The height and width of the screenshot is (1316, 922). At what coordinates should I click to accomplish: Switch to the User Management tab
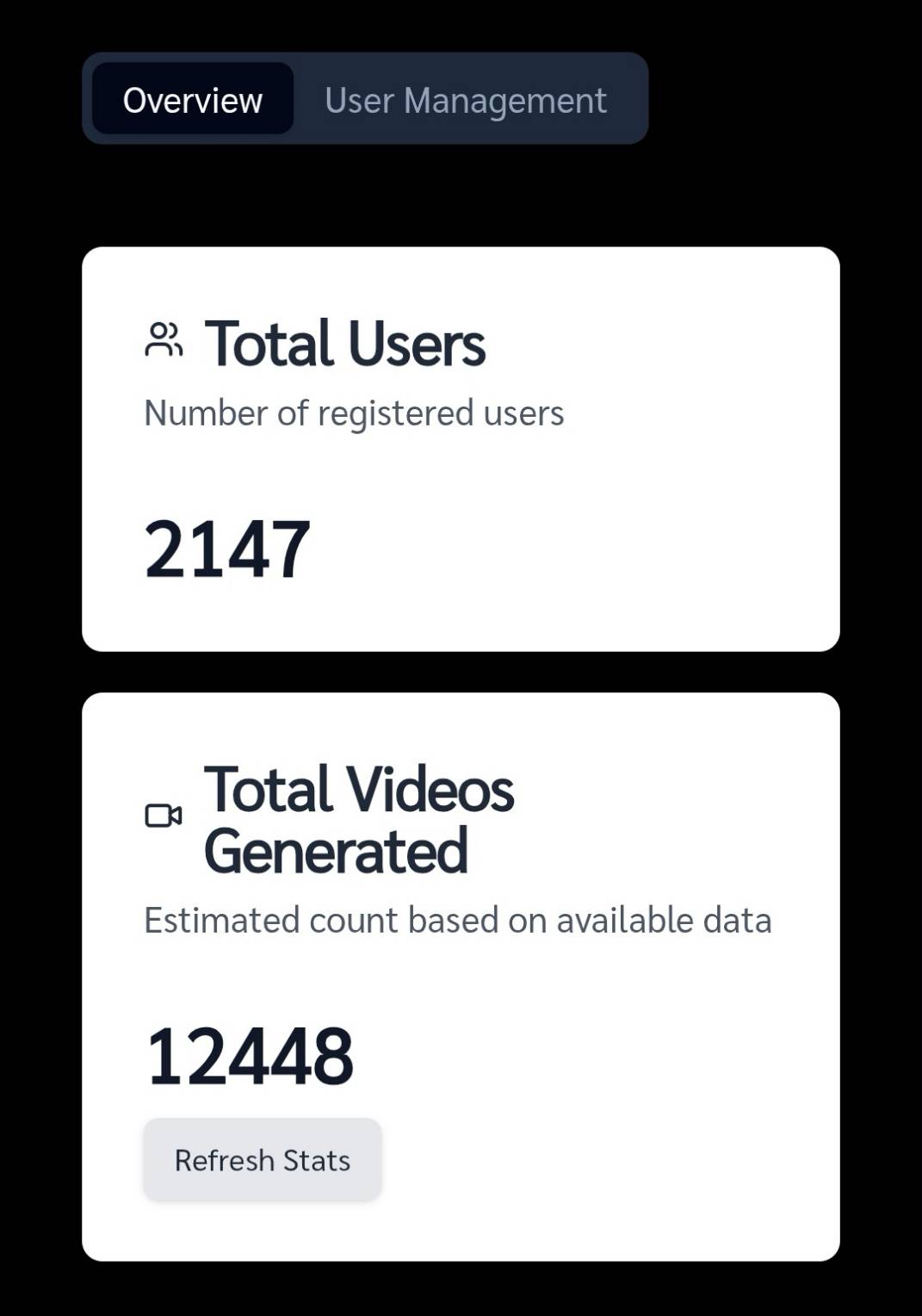click(x=465, y=100)
